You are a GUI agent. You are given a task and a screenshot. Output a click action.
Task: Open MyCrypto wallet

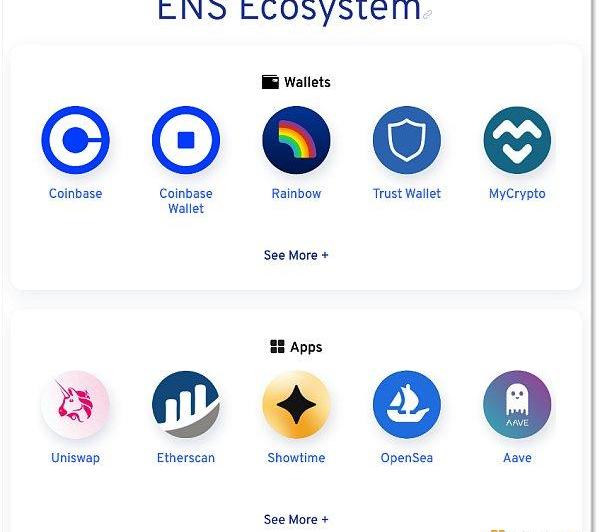tap(517, 141)
